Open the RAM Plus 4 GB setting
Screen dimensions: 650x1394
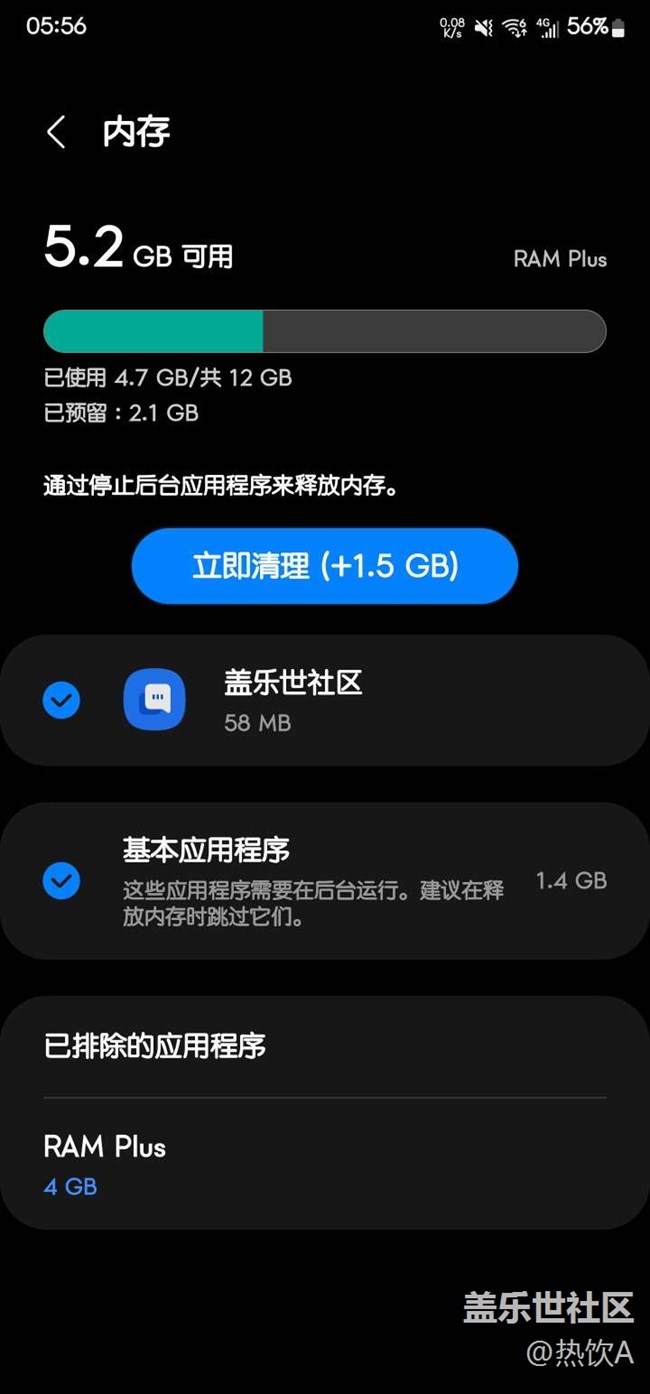[x=105, y=1165]
